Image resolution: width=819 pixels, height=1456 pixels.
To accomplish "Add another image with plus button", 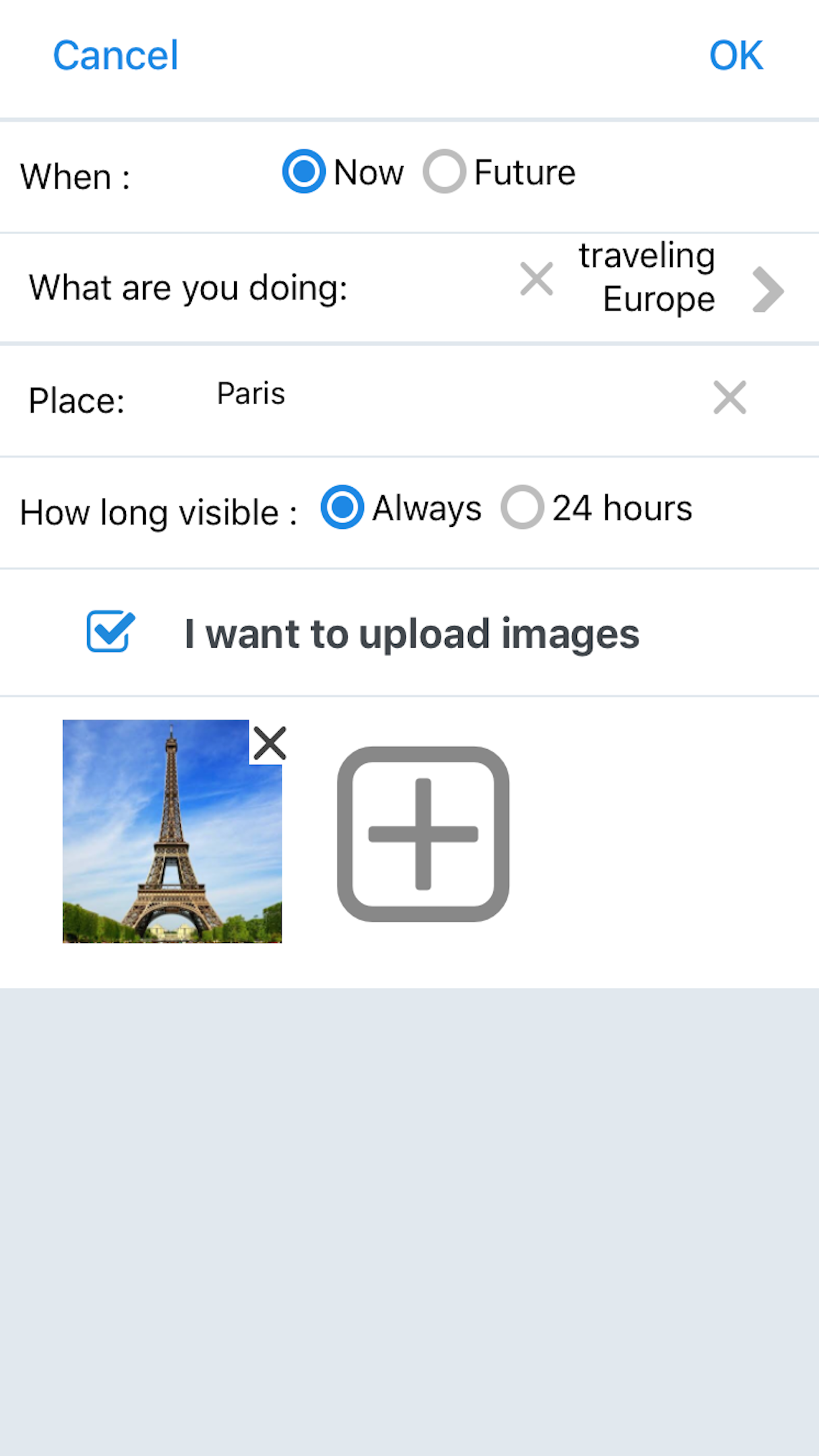I will (423, 834).
